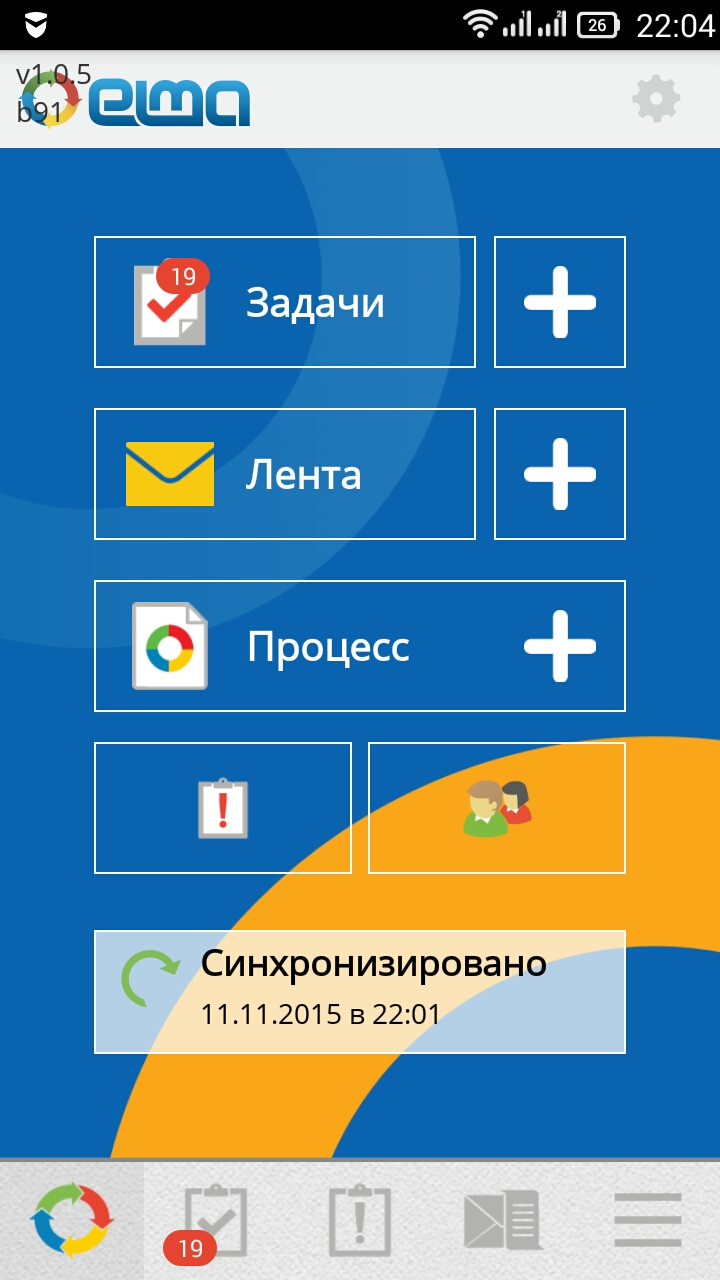Switch to the messages feed tab
The image size is (720, 1280).
pos(504,1221)
